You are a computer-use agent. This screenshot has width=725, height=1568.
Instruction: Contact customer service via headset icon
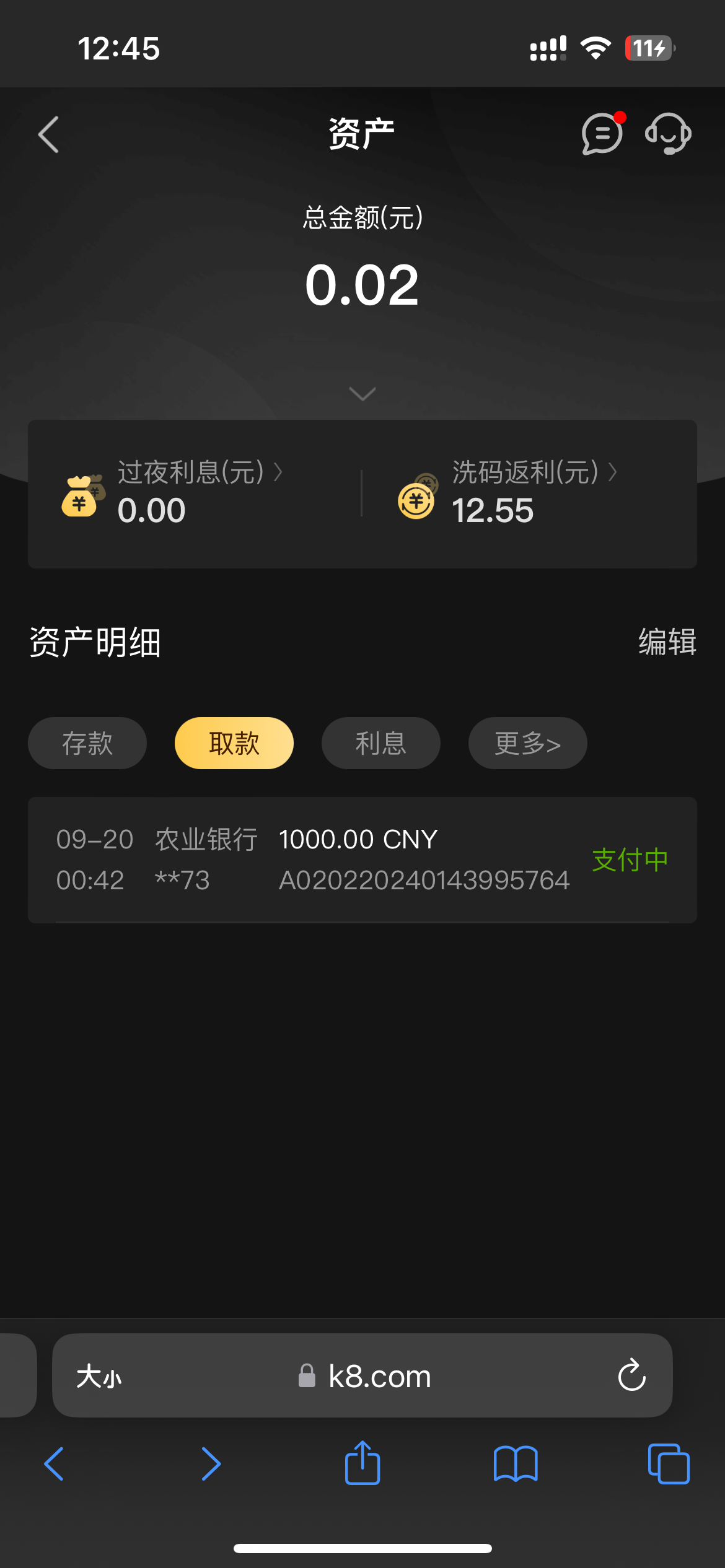(x=668, y=133)
